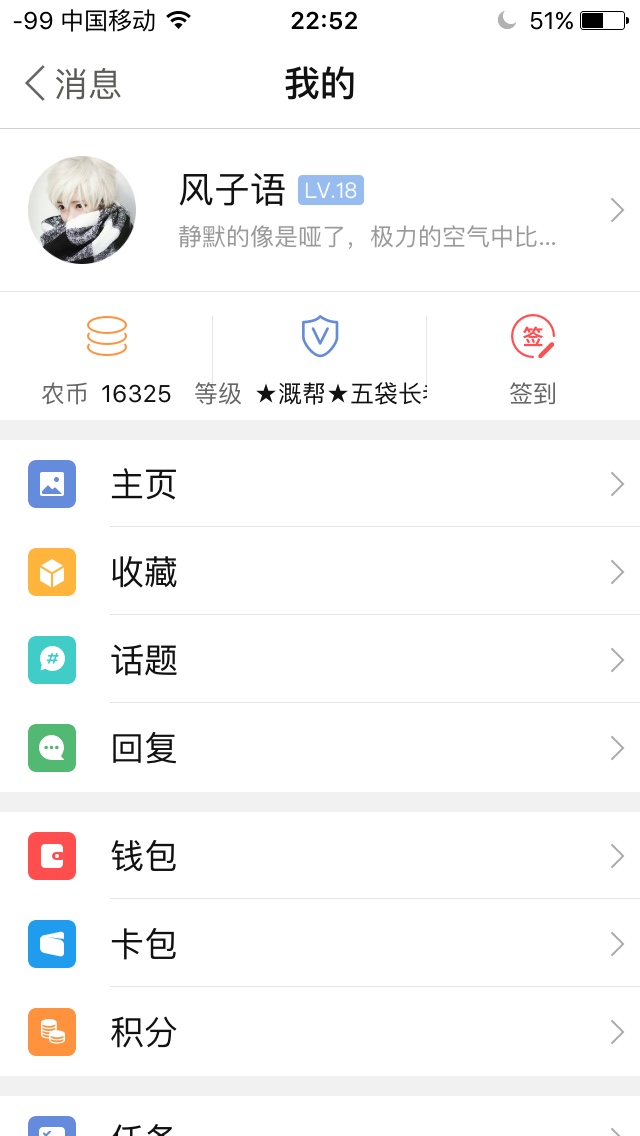Open 钱包 wallet
Image resolution: width=640 pixels, height=1136 pixels.
coord(320,856)
